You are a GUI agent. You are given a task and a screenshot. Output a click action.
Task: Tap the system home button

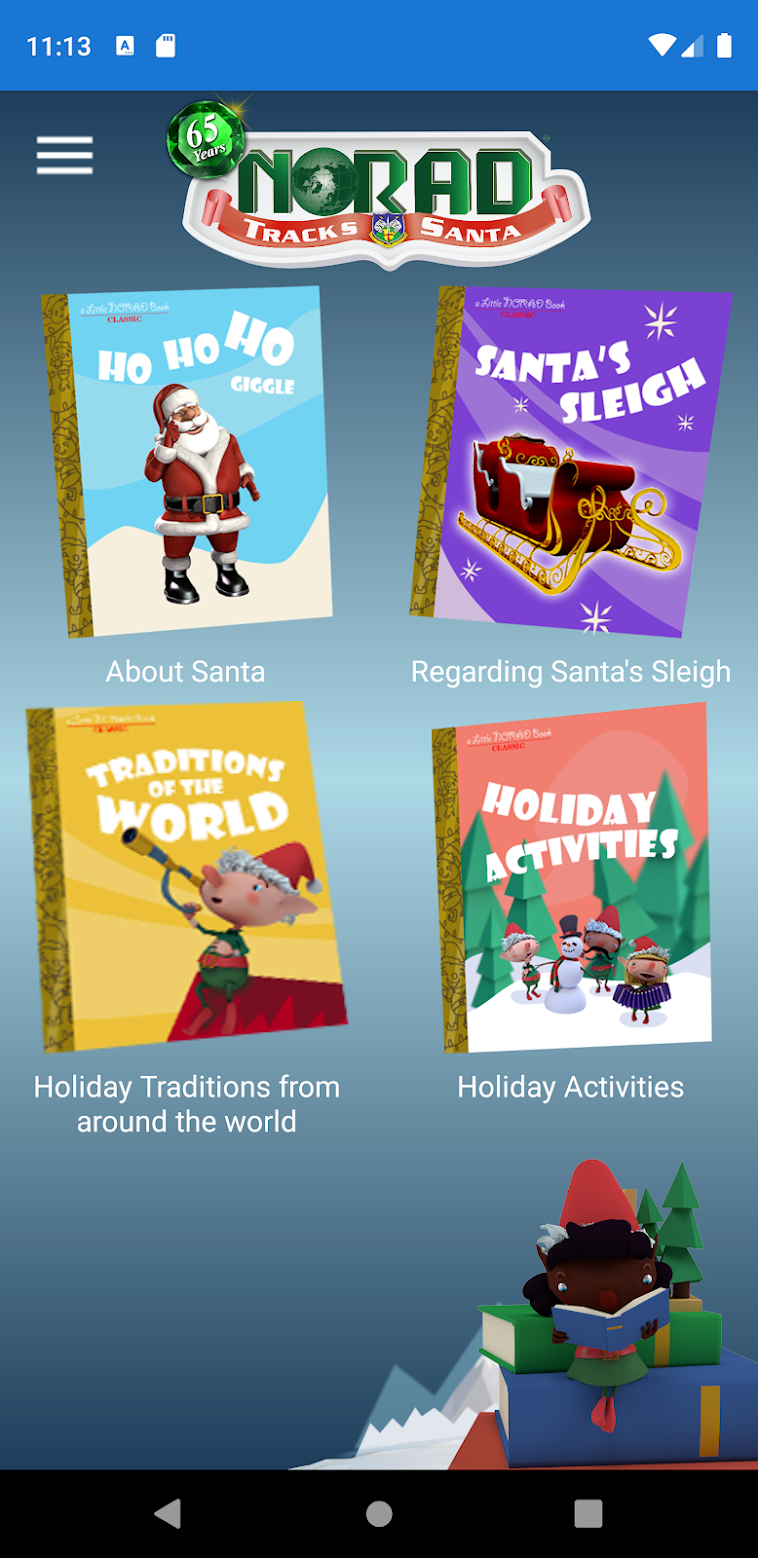click(379, 1513)
